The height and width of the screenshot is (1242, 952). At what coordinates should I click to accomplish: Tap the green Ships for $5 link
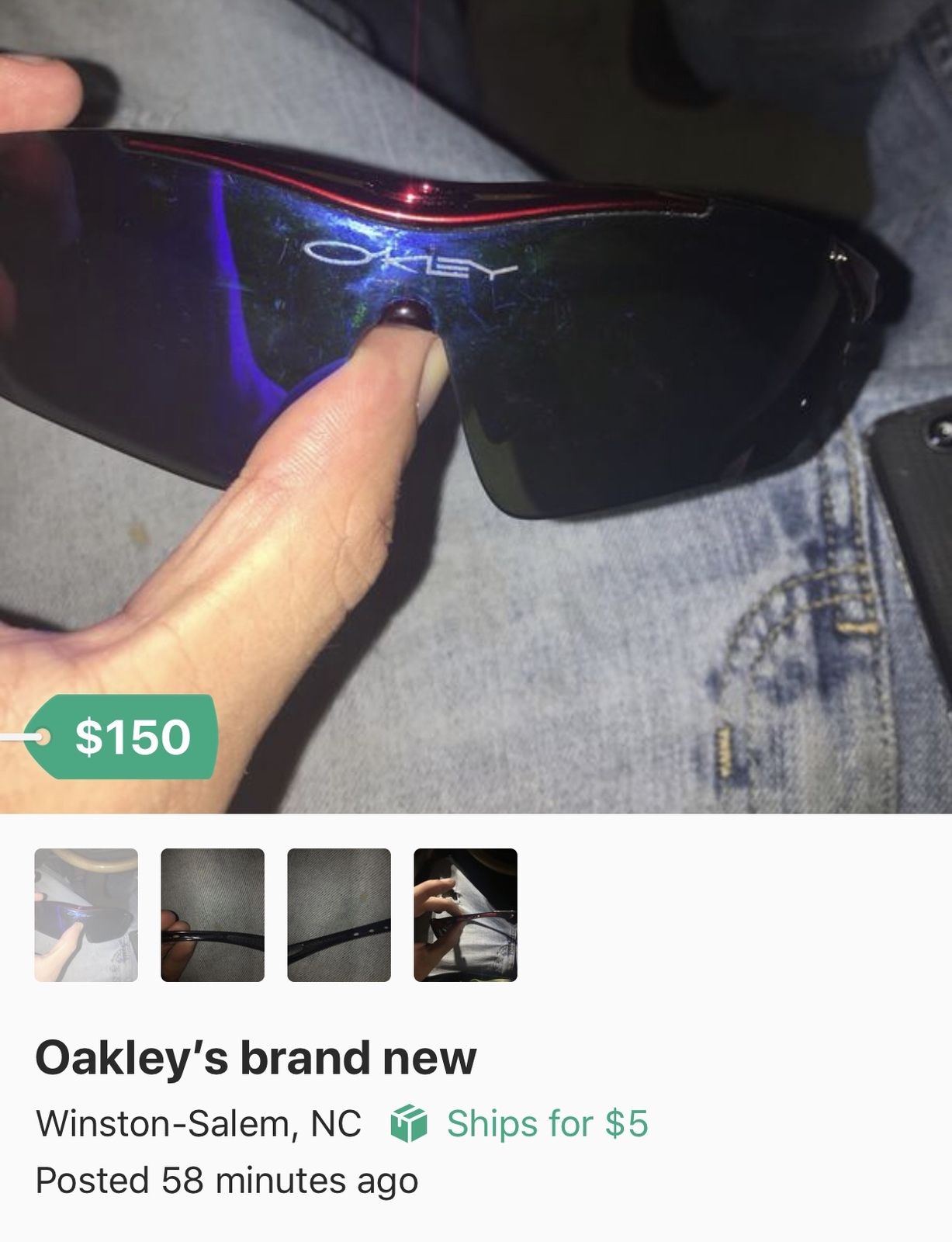point(546,1124)
